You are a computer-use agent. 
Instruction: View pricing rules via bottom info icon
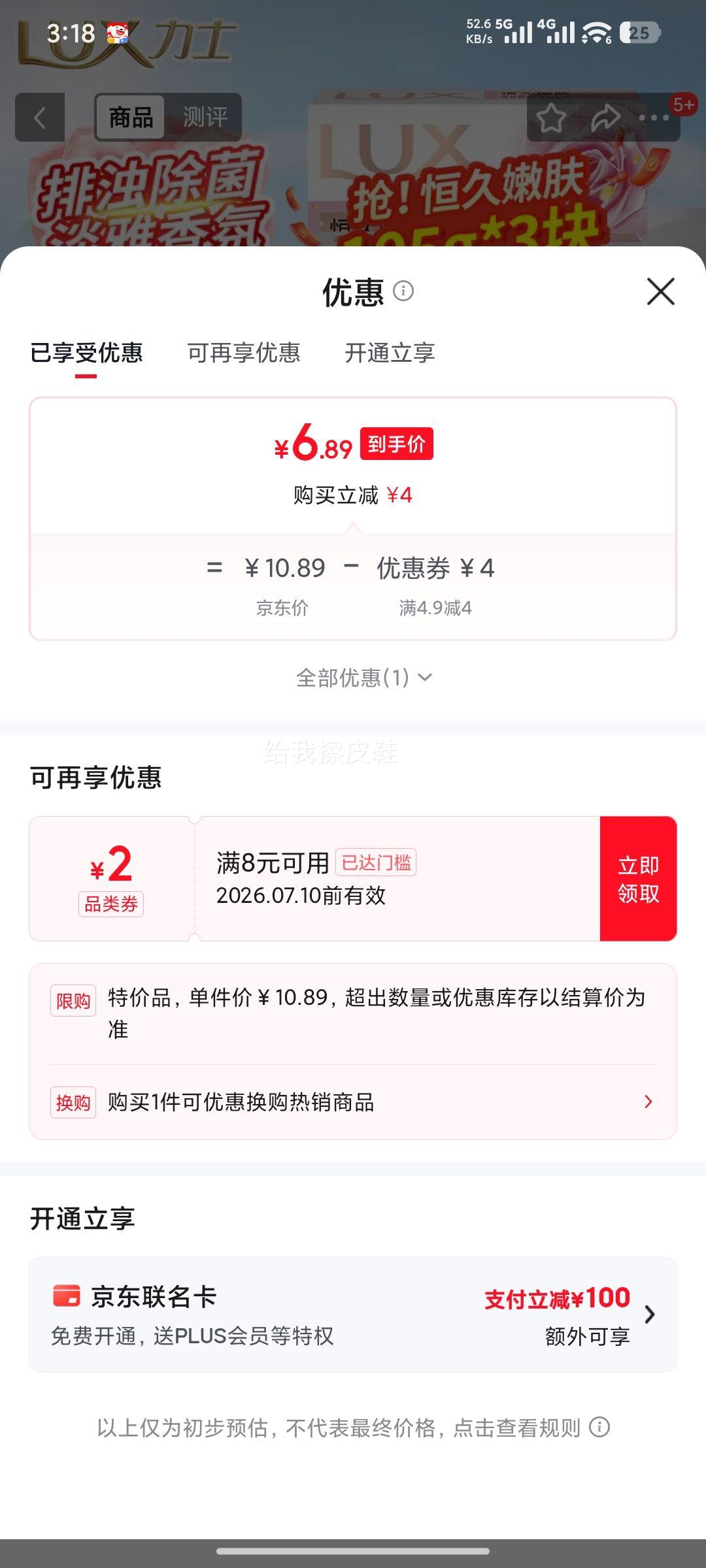[x=599, y=1428]
